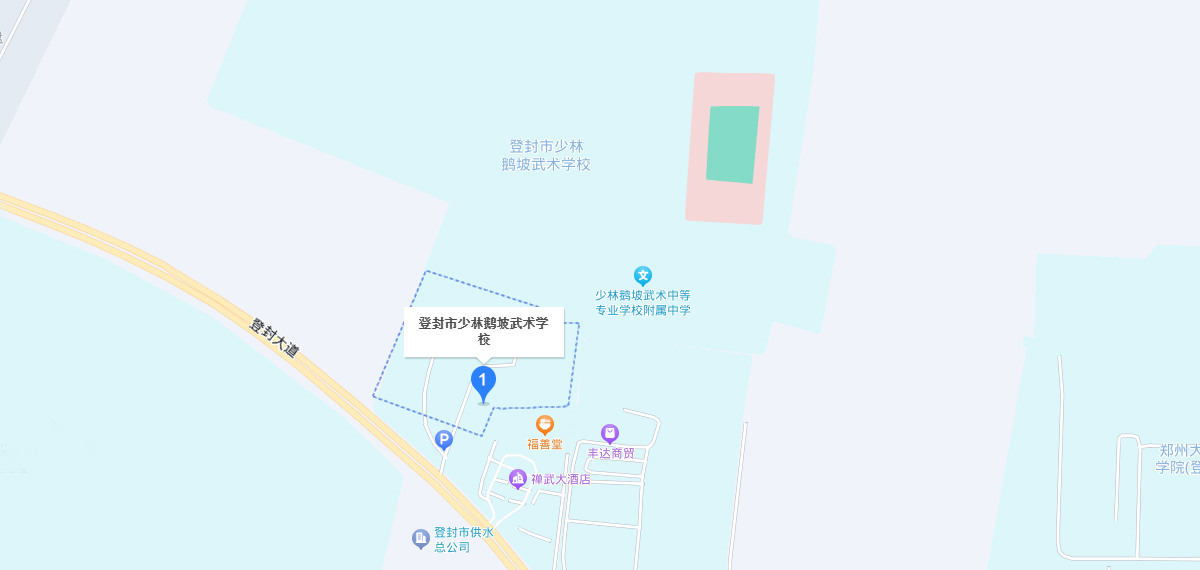Screen dimensions: 1200x570
Task: Select the 少林鹅坡武术中等专业学校附属中学 school marker
Action: point(643,275)
